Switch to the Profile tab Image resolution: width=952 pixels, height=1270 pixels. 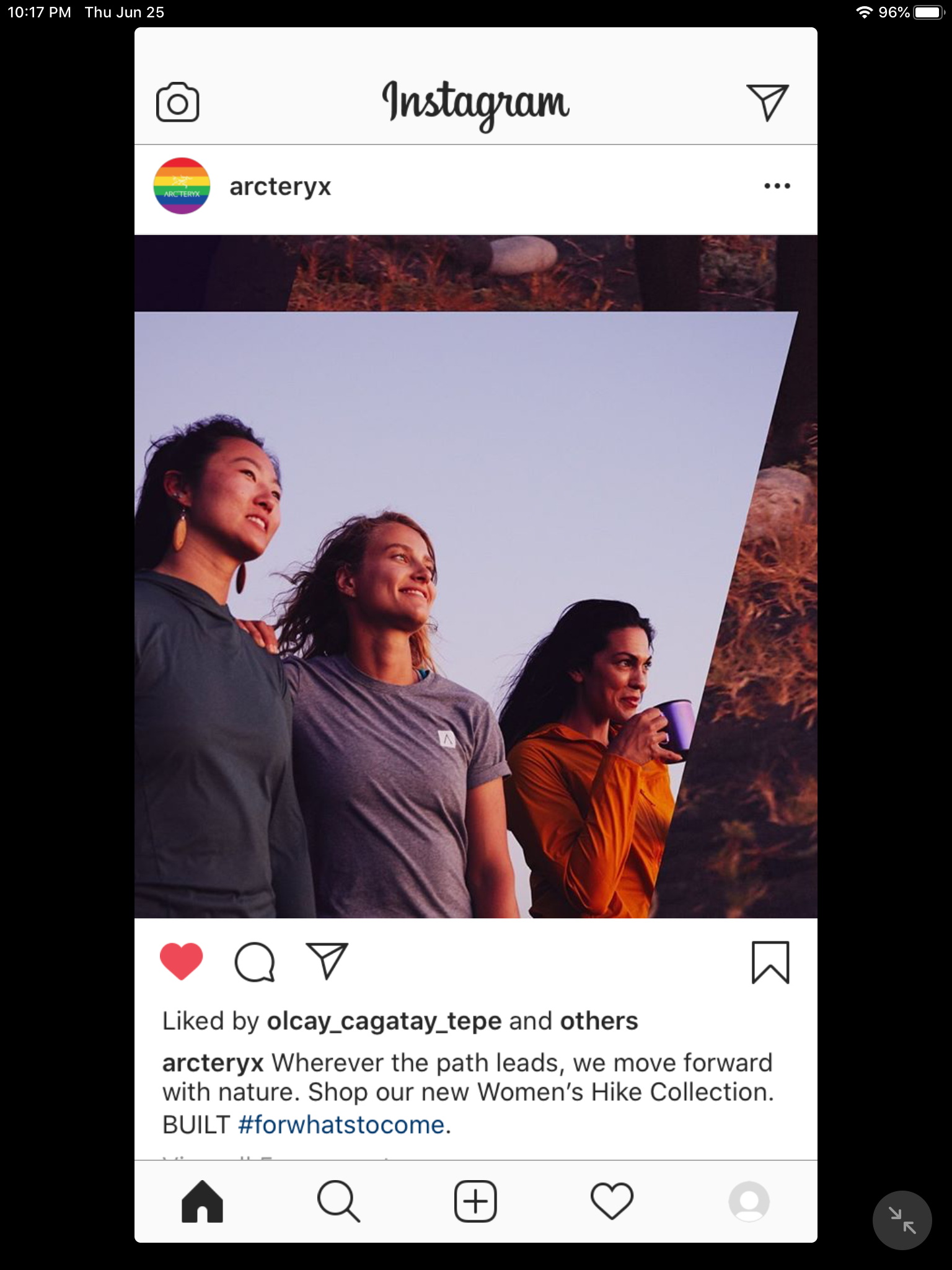[x=749, y=1202]
